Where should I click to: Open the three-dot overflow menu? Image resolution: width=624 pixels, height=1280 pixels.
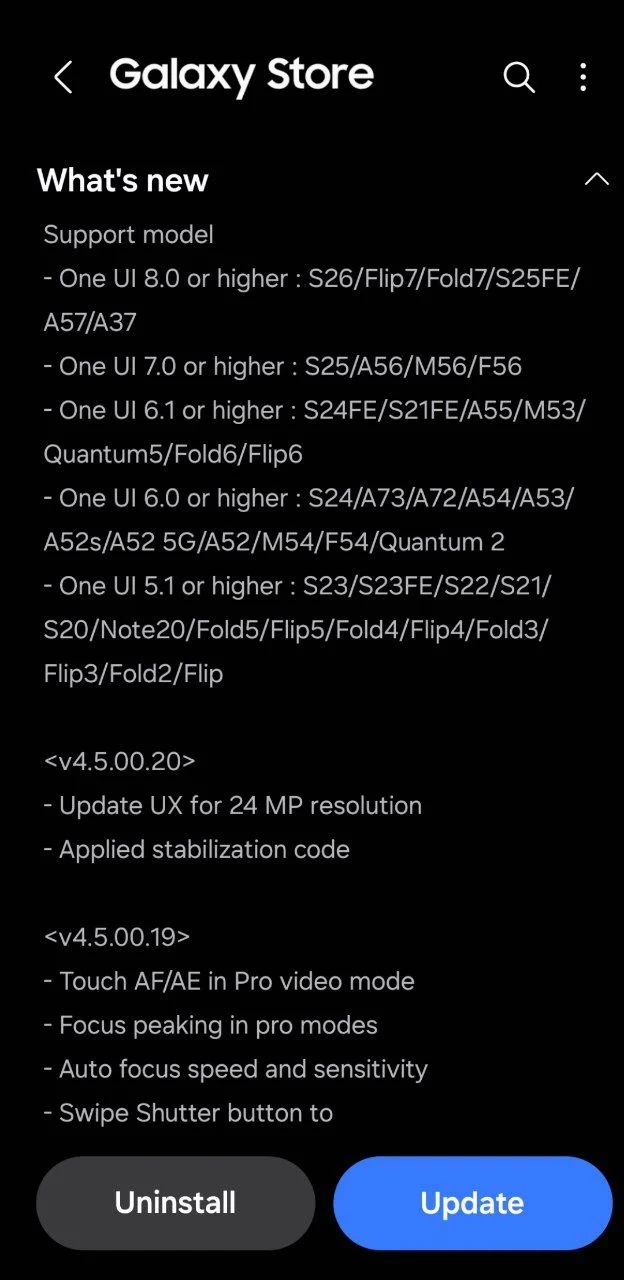tap(583, 77)
